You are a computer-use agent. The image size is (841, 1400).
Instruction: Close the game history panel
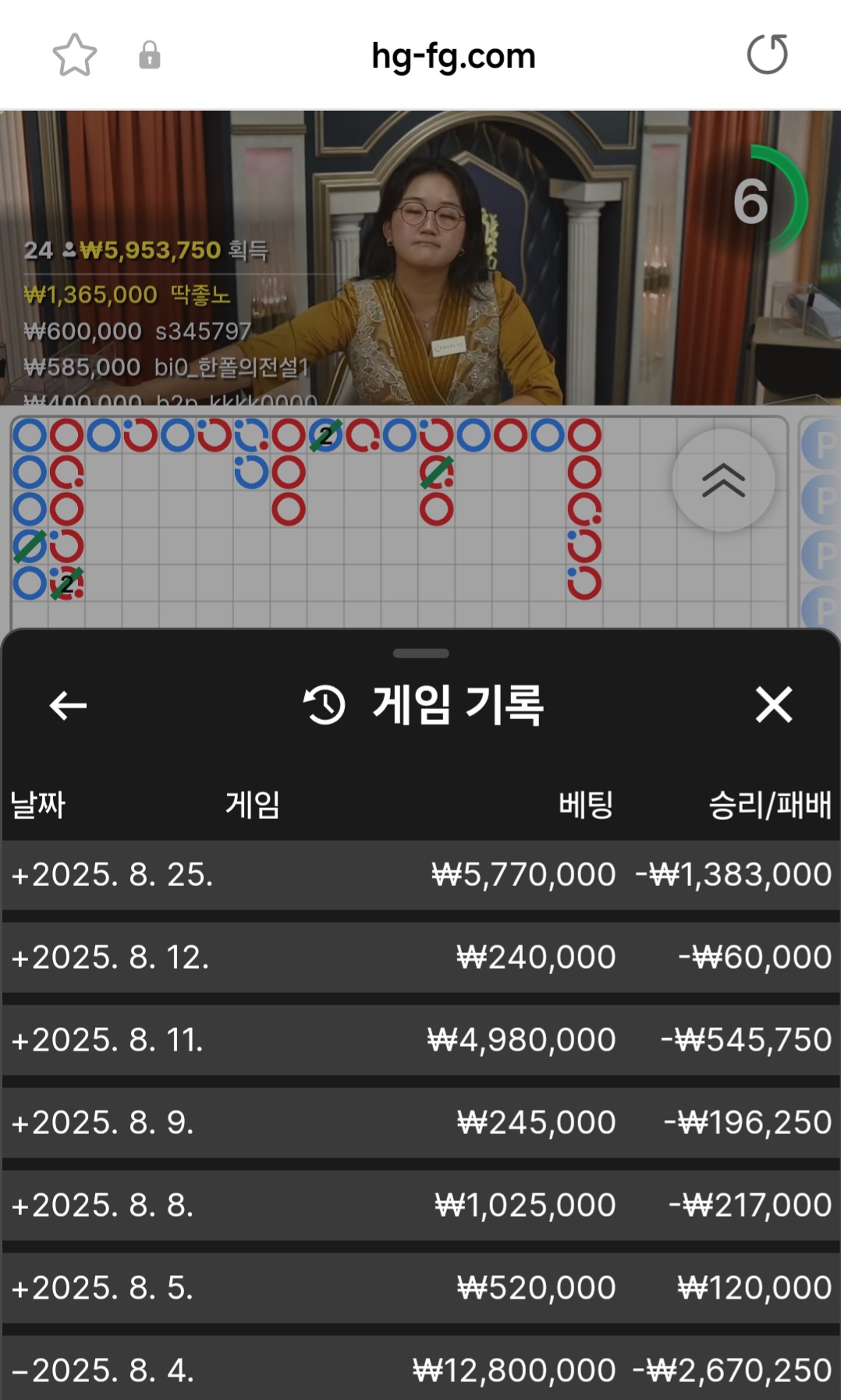(x=774, y=705)
